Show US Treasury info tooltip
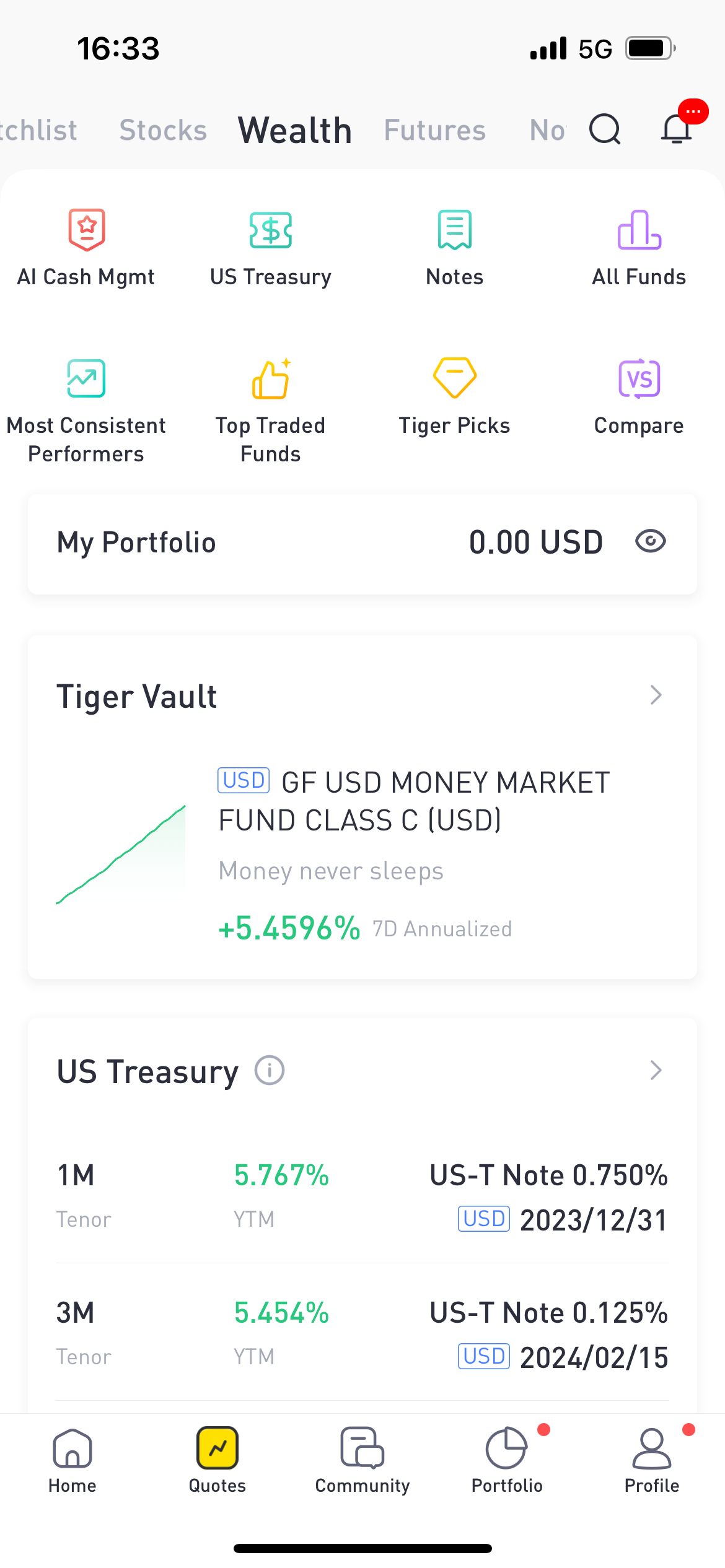725x1568 pixels. [270, 1071]
